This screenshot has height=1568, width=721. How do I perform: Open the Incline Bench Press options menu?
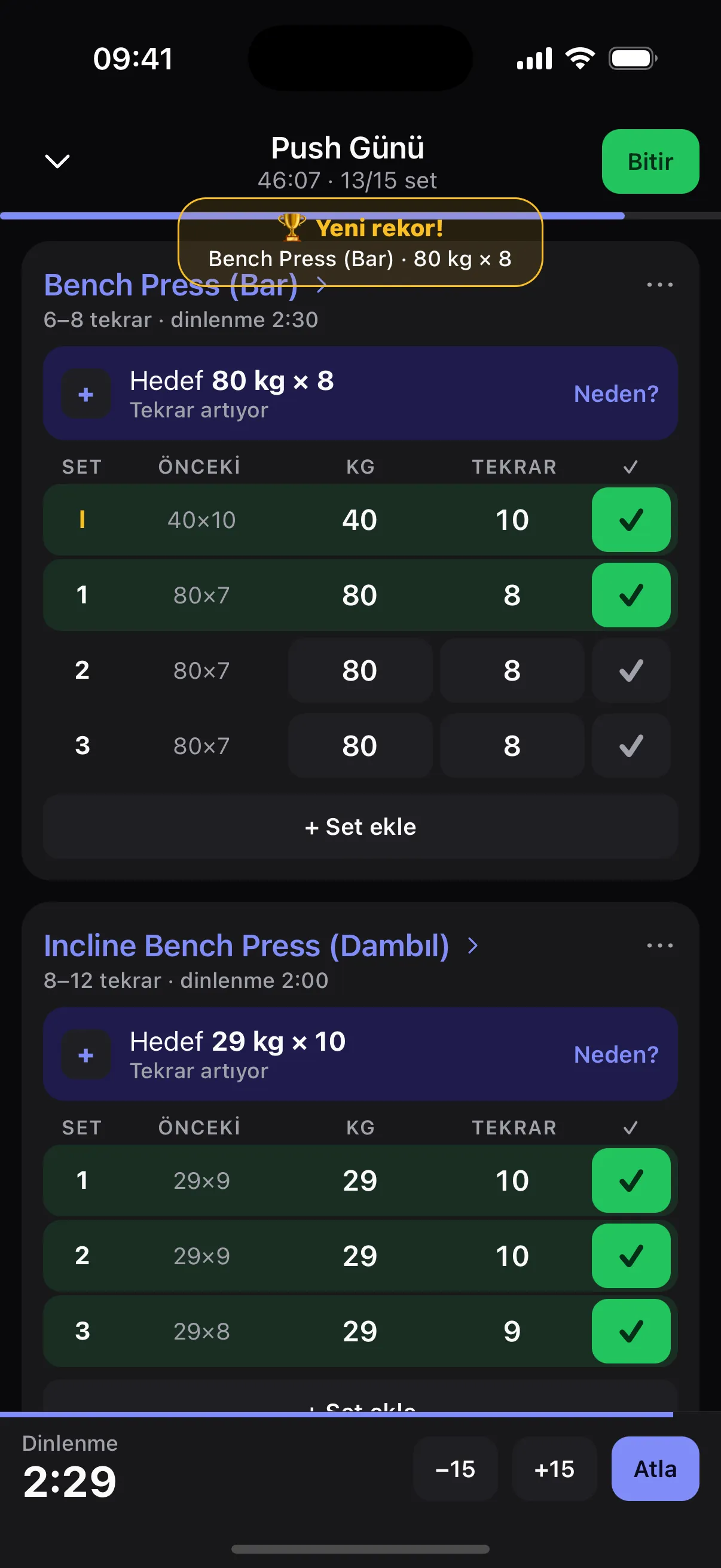click(x=659, y=945)
